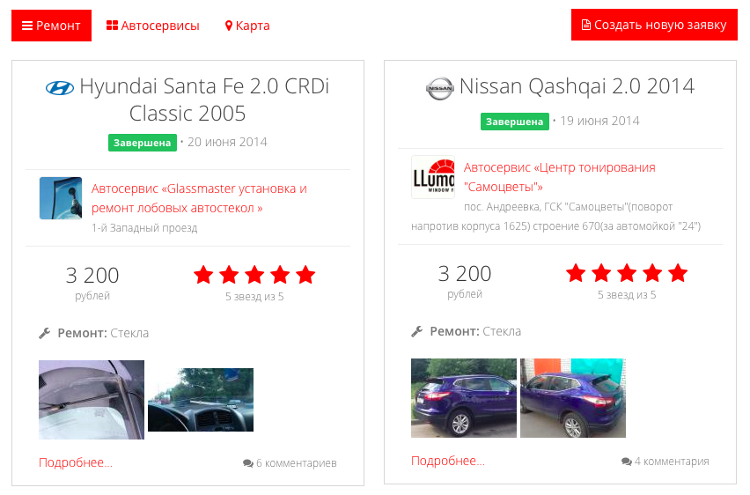The width and height of the screenshot is (750, 495).
Task: Tap Создать новую заявку button
Action: pyautogui.click(x=654, y=26)
